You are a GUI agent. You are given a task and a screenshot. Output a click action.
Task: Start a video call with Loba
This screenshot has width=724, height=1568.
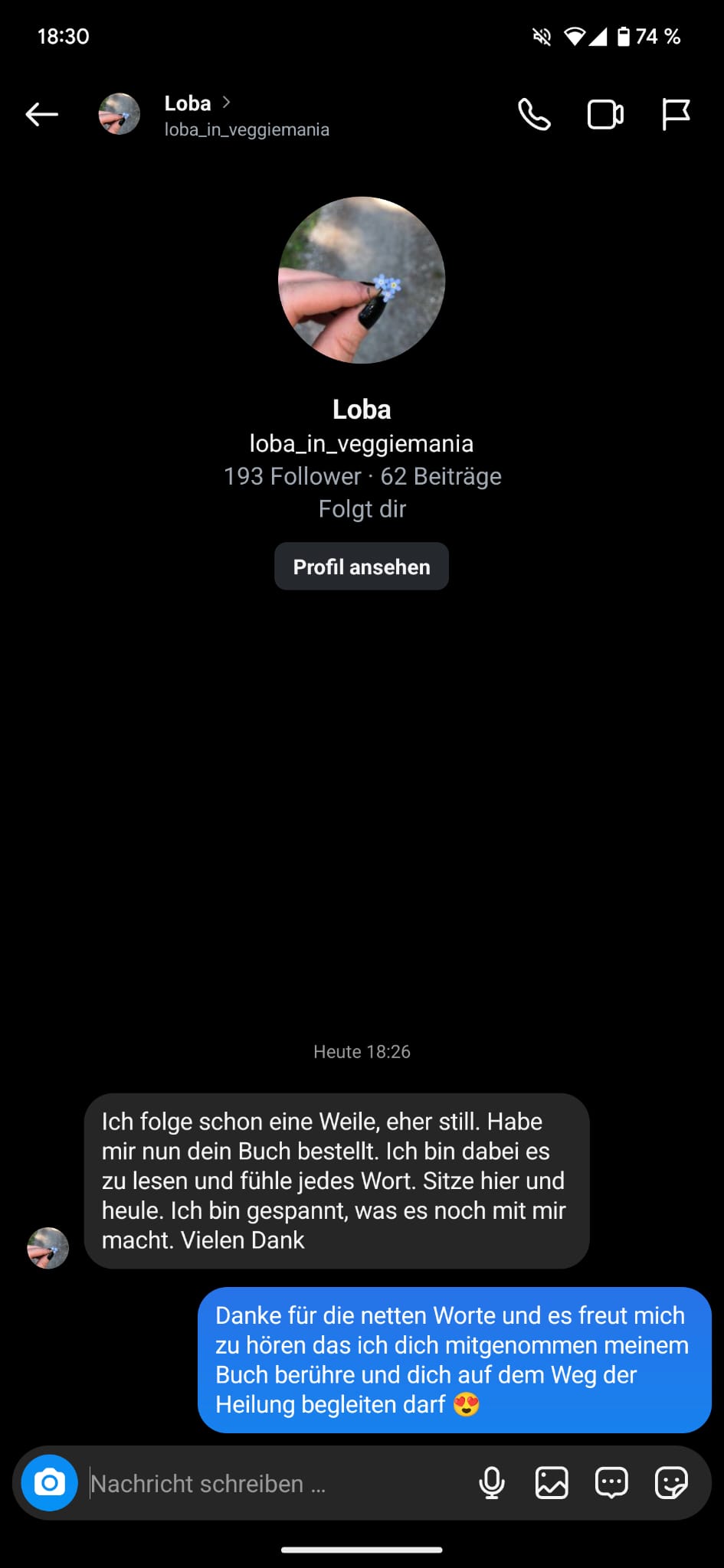(605, 115)
